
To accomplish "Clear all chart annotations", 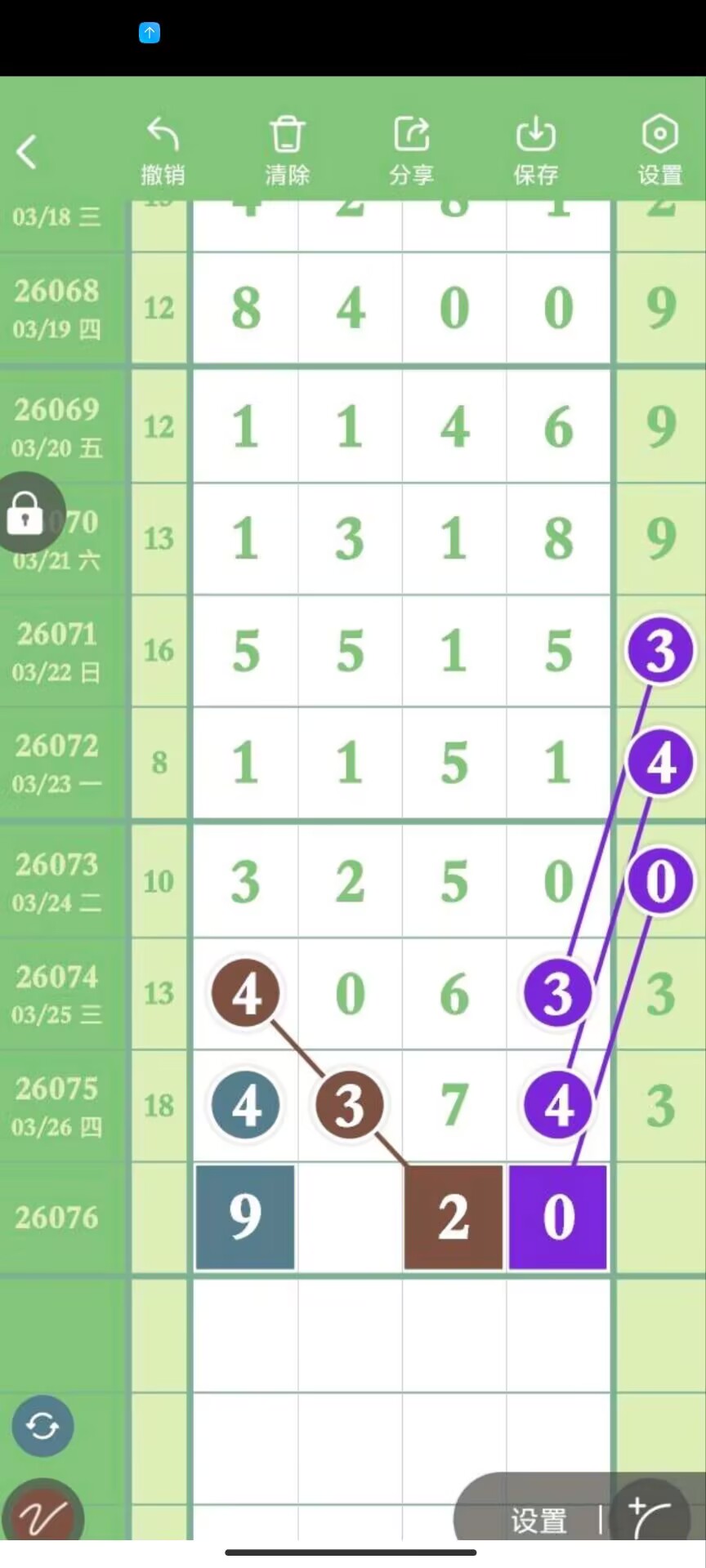I will tap(287, 151).
